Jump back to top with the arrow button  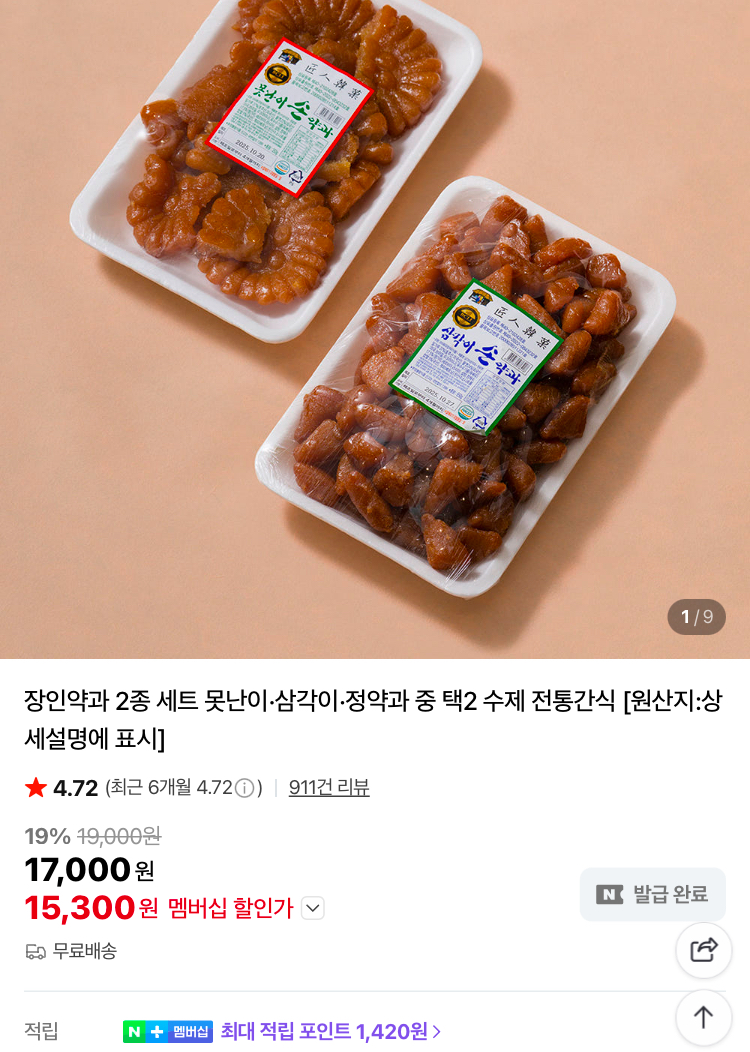click(x=704, y=1017)
